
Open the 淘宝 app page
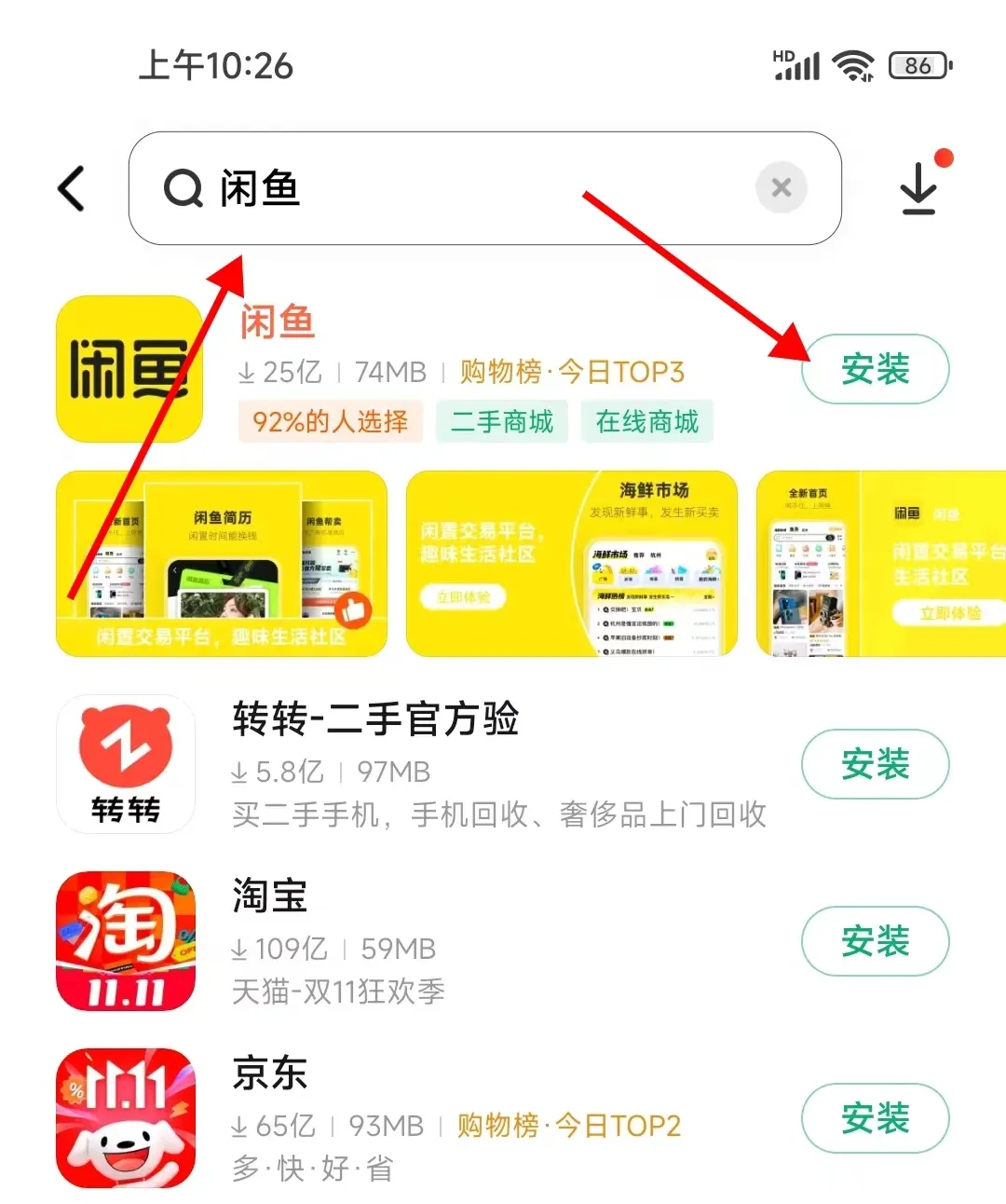(270, 896)
